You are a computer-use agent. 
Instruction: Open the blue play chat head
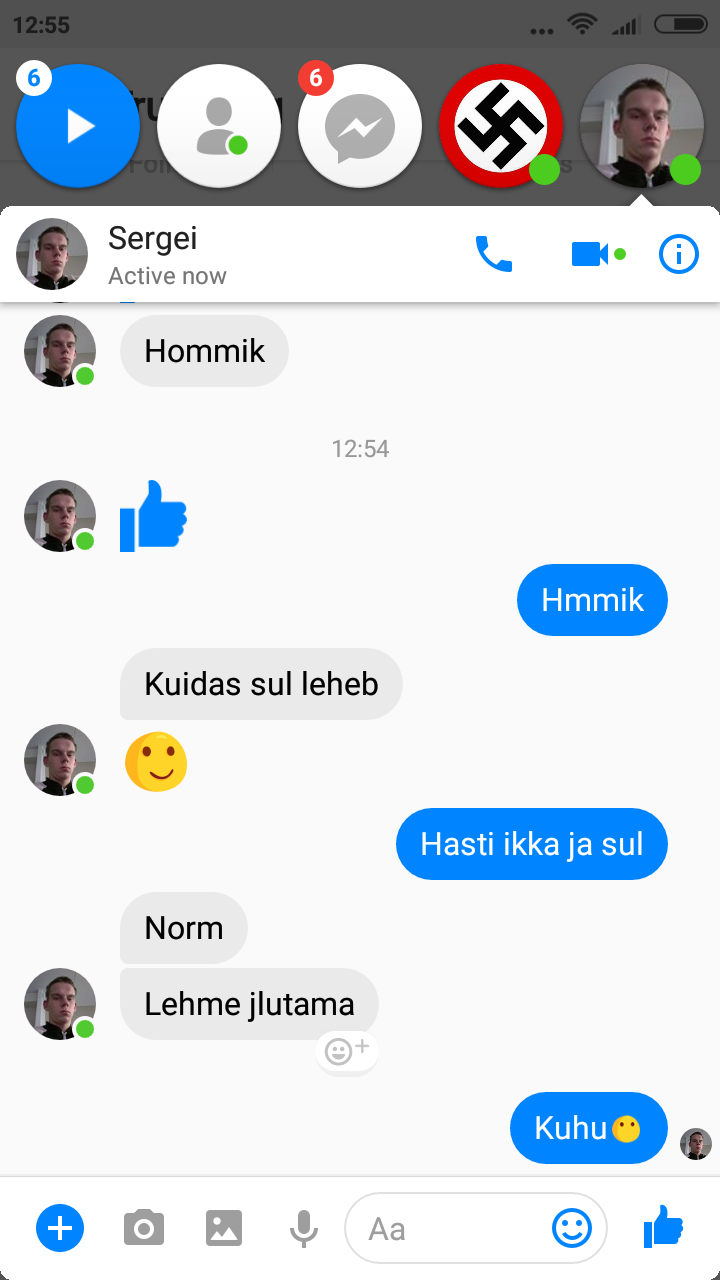tap(77, 126)
